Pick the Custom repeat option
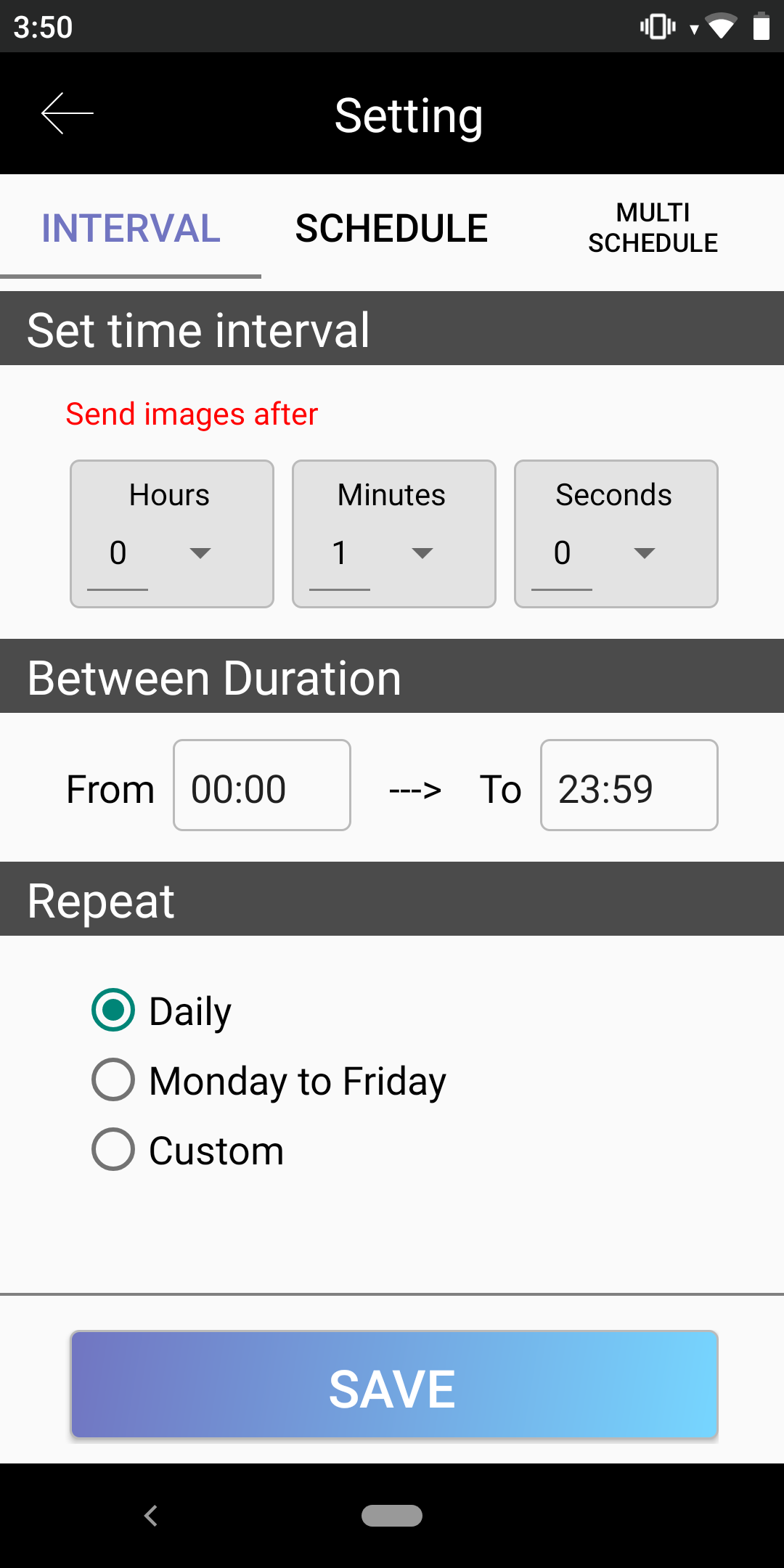 [113, 1149]
